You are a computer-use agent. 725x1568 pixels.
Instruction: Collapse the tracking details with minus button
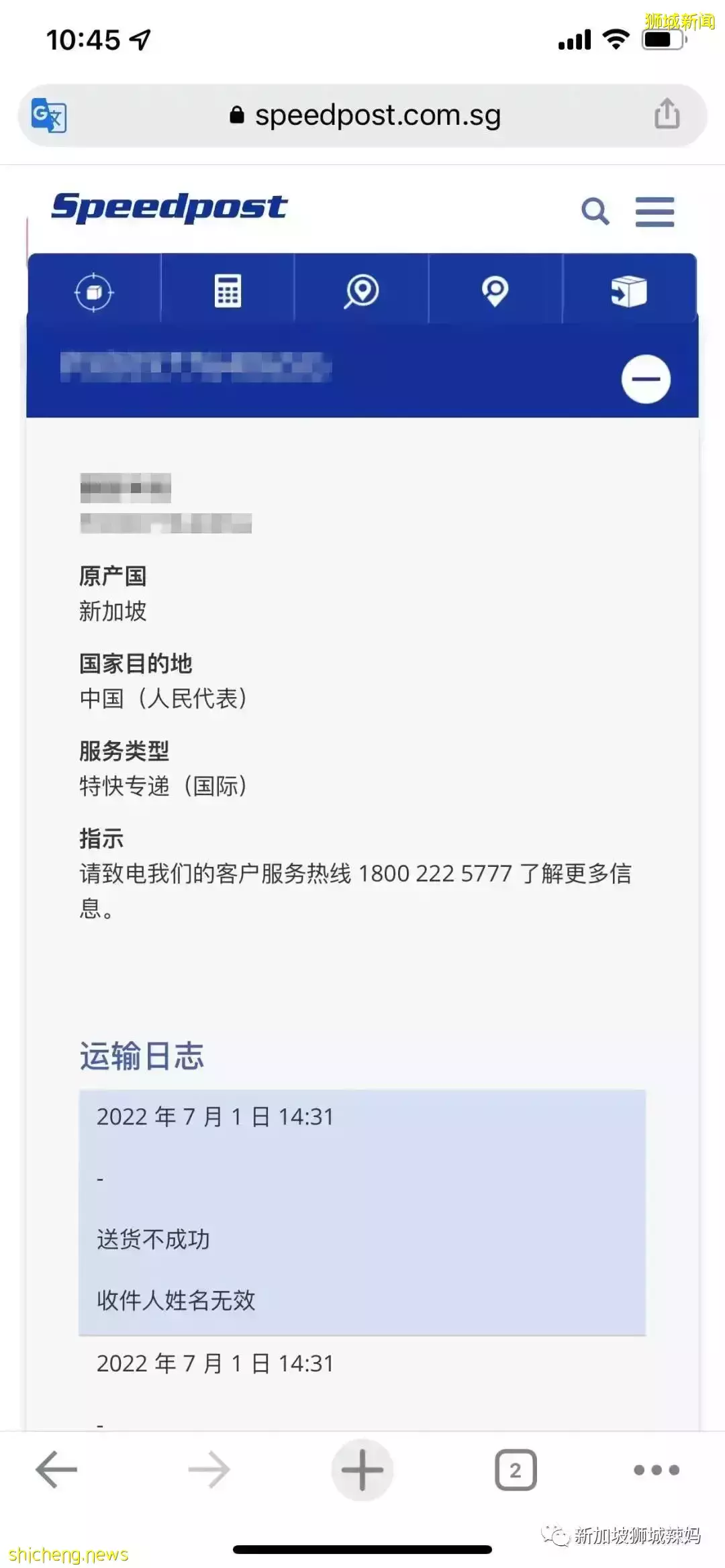click(x=646, y=379)
